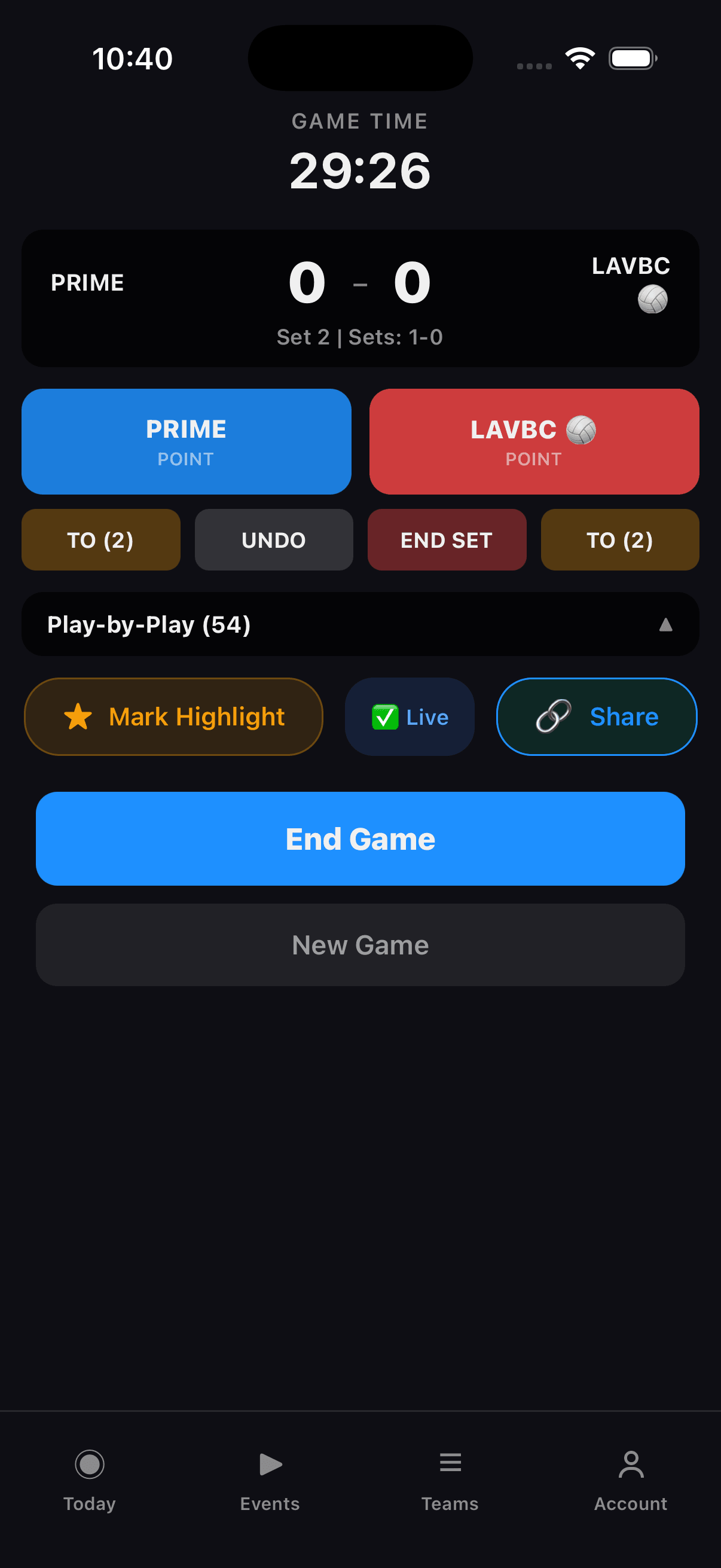This screenshot has width=721, height=1568.
Task: Call a timeout for PRIME
Action: [x=100, y=539]
